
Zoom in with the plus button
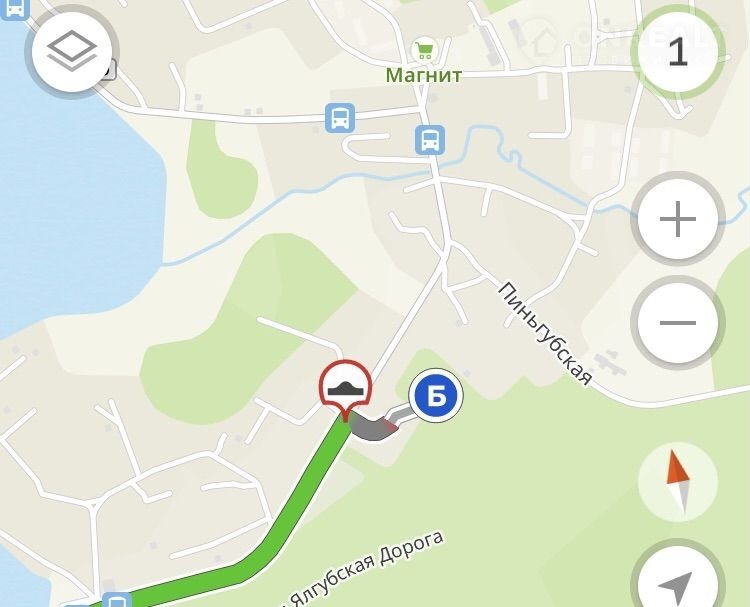678,219
